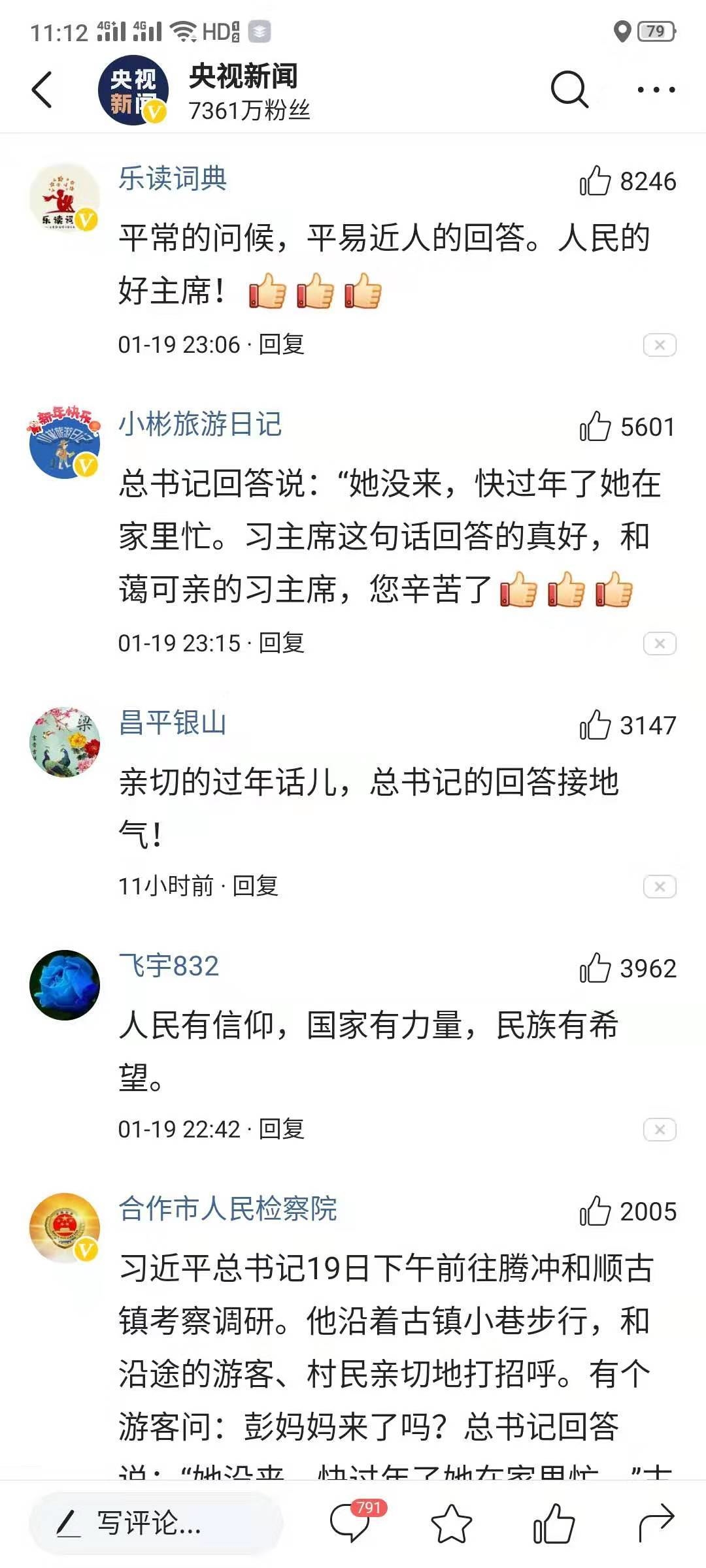Open the comments bubble showing 791
706x1568 pixels.
click(x=352, y=1522)
